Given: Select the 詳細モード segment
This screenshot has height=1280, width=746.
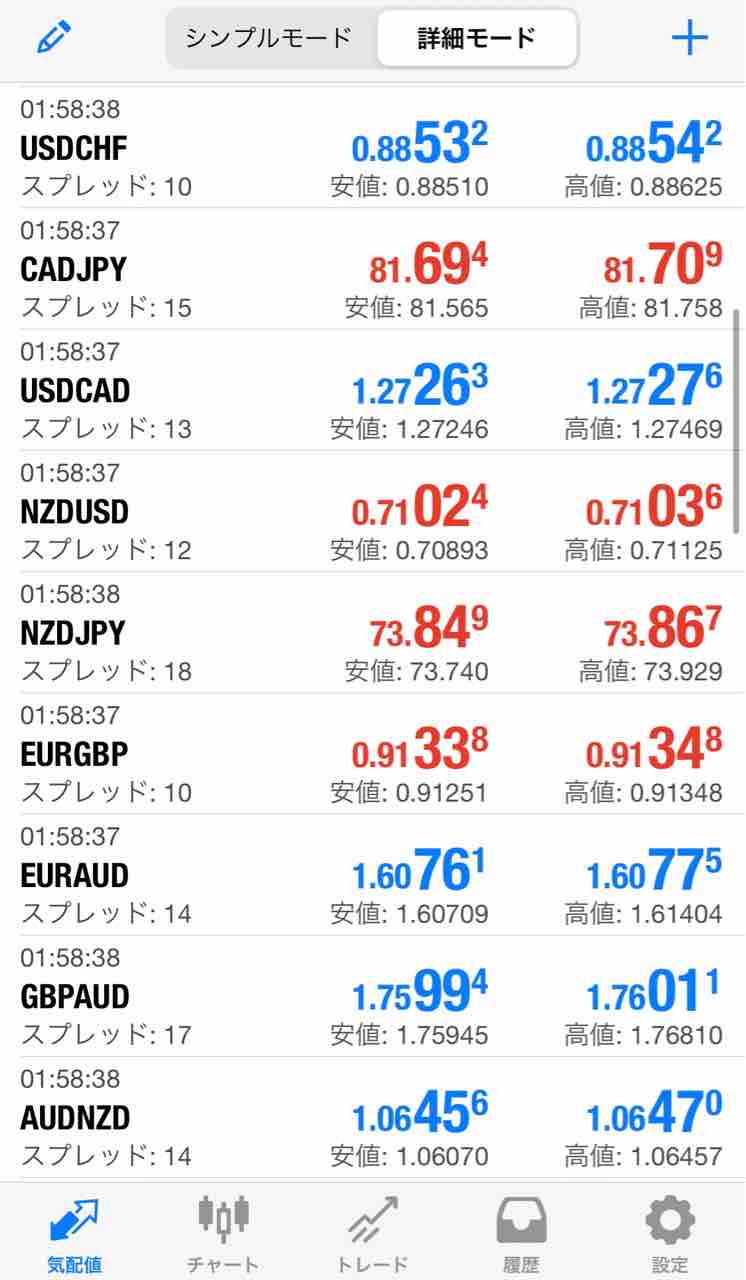Looking at the screenshot, I should (x=477, y=38).
